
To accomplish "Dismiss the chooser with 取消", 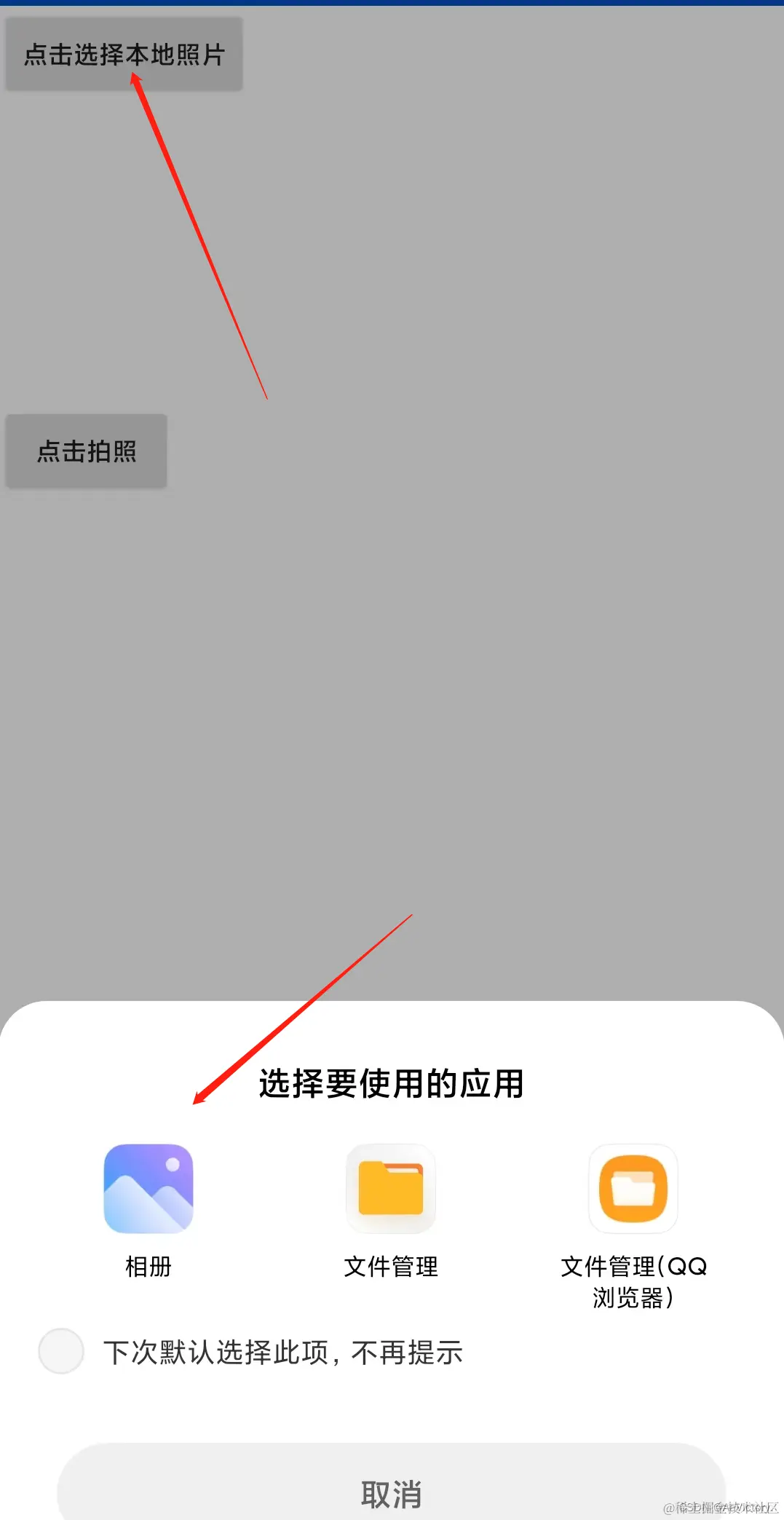I will click(x=391, y=1492).
